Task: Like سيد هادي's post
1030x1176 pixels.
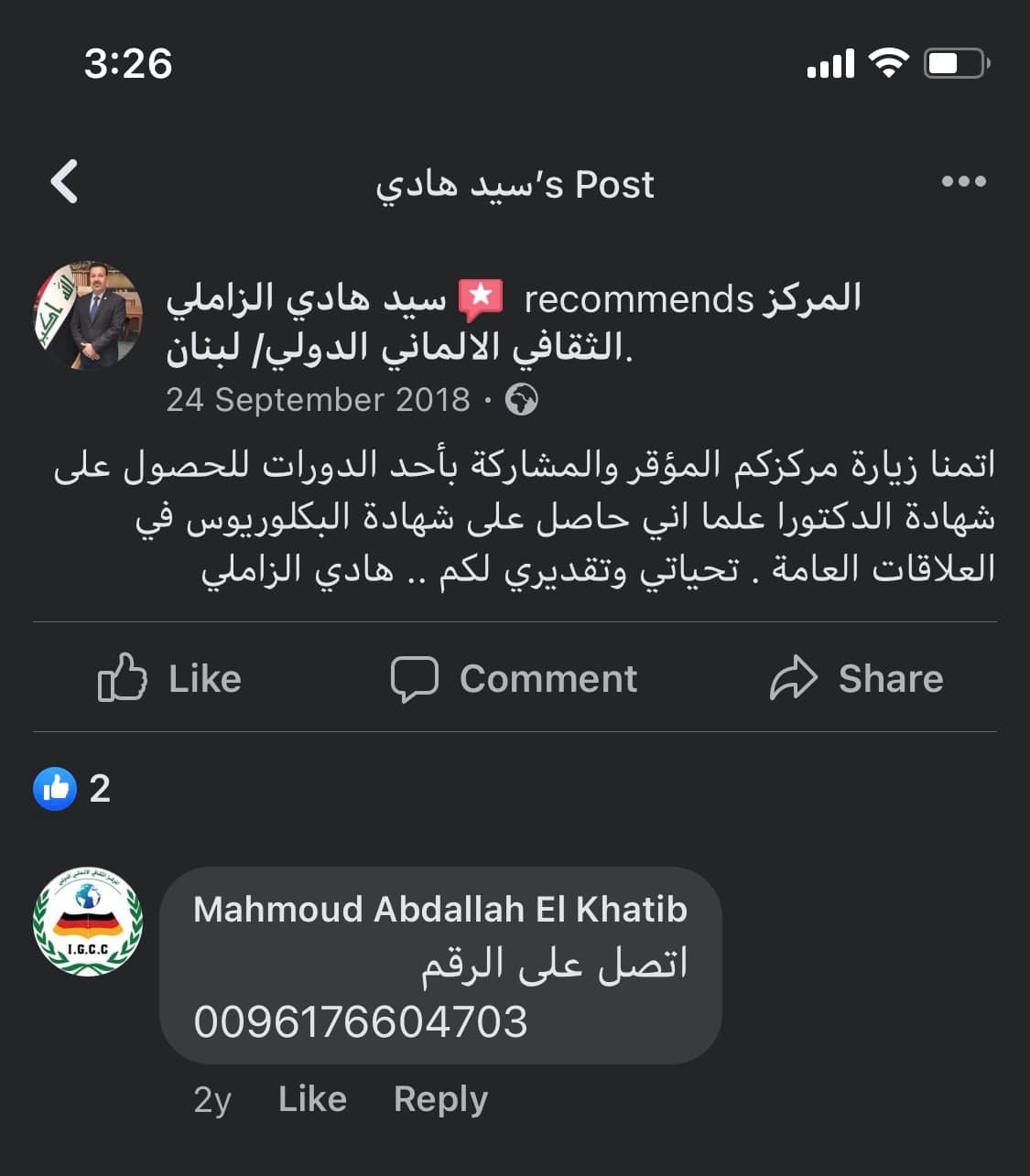Action: coord(169,678)
